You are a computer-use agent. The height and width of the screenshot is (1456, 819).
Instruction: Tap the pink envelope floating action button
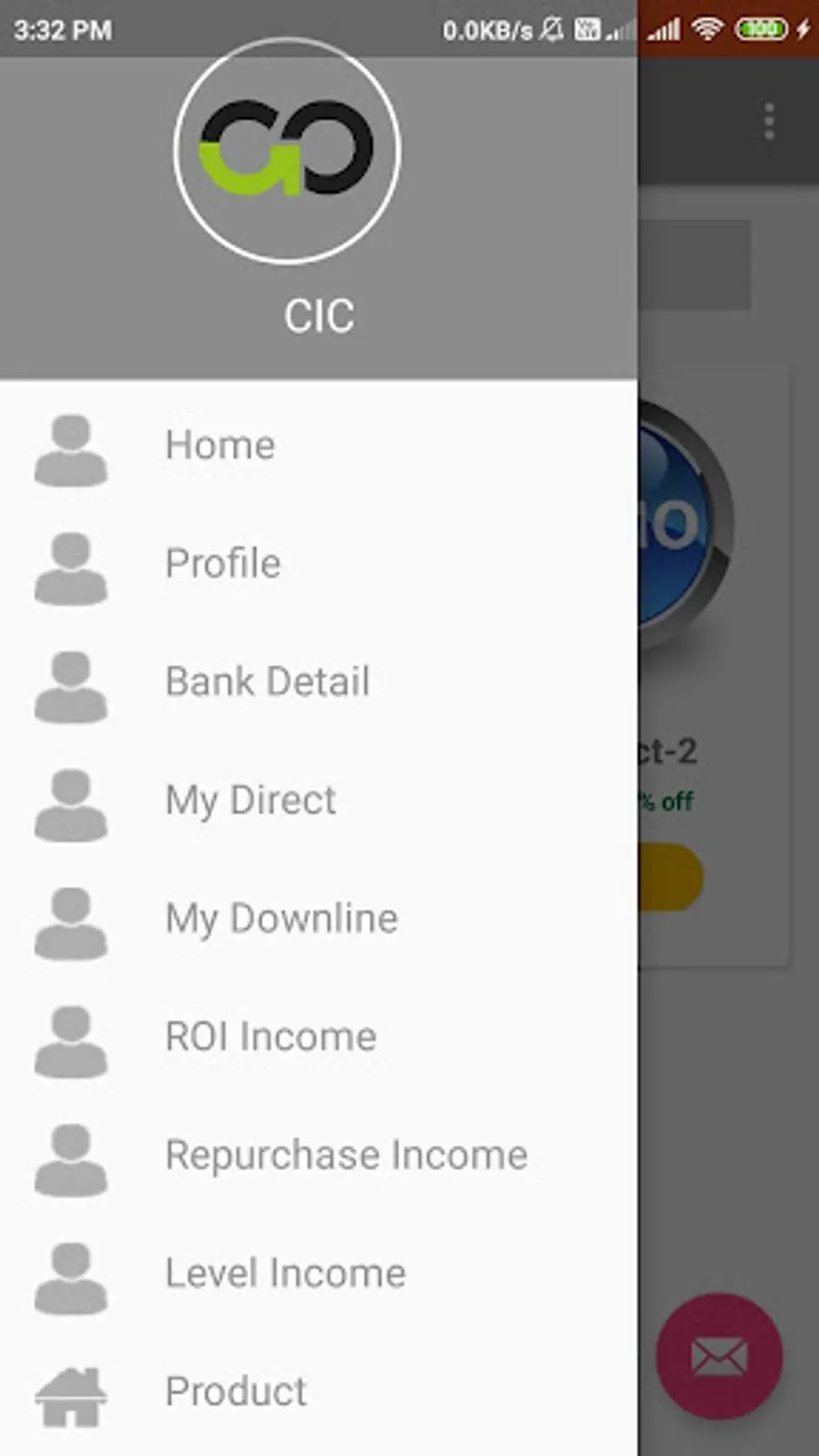[x=718, y=1356]
